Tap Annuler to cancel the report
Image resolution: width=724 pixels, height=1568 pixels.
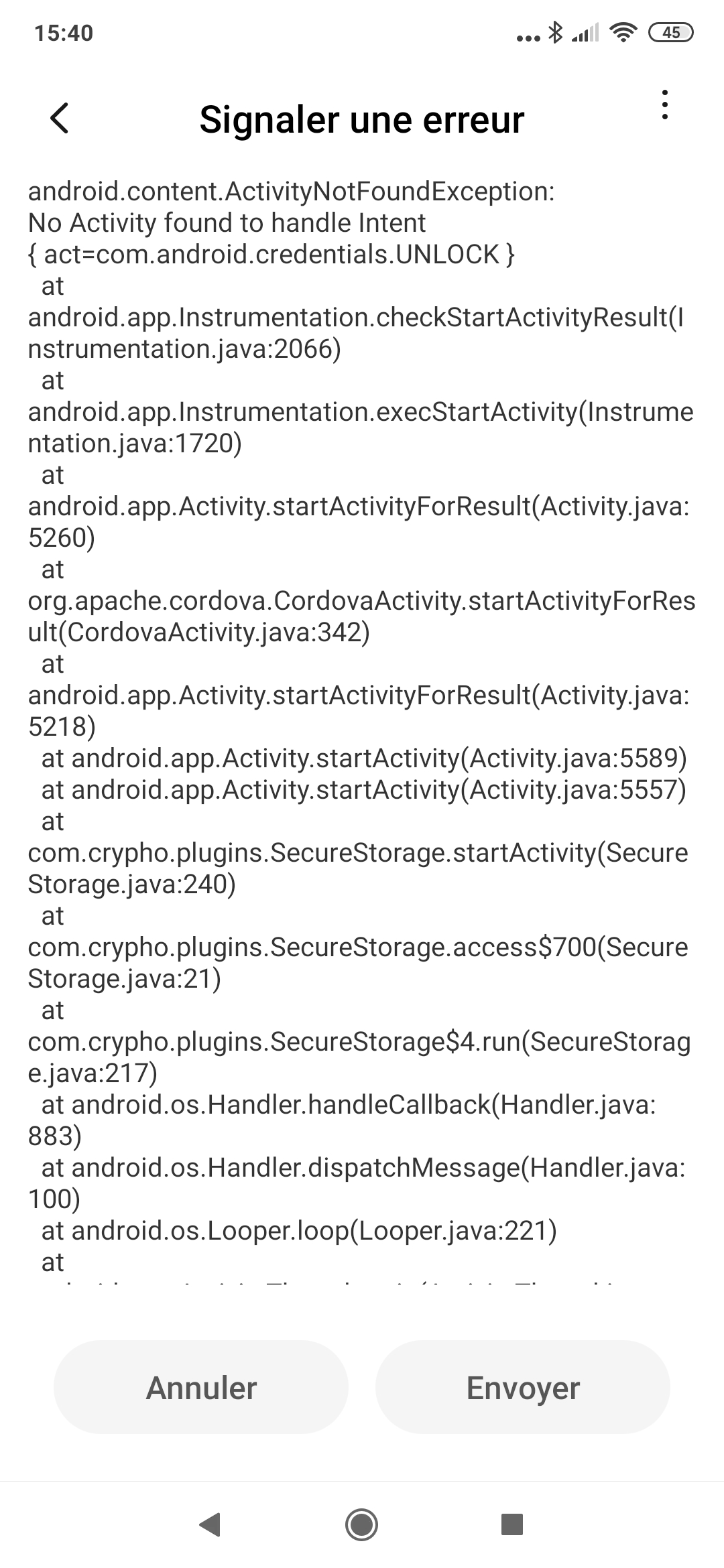click(x=201, y=1387)
